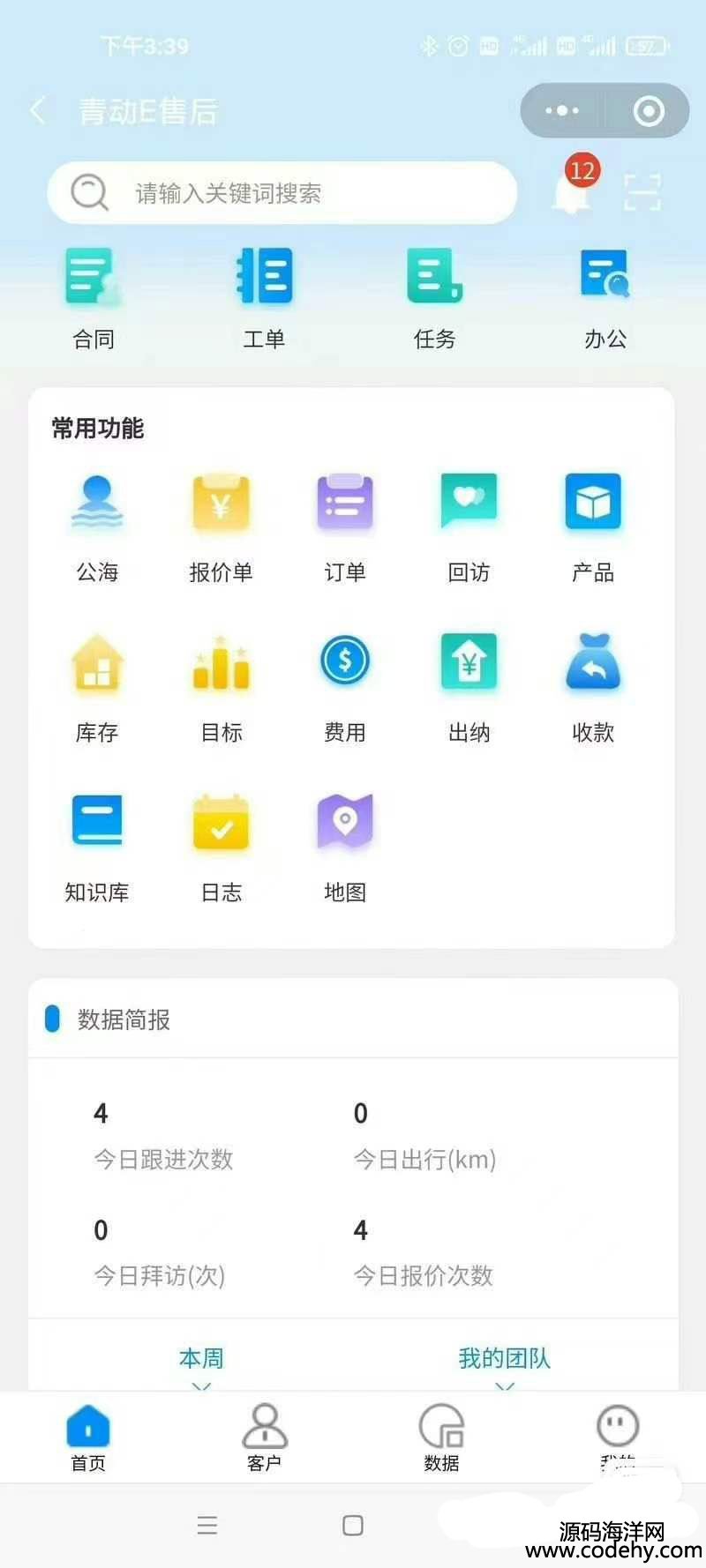The image size is (706, 1568).
Task: Open the mini-program more options menu
Action: (562, 111)
